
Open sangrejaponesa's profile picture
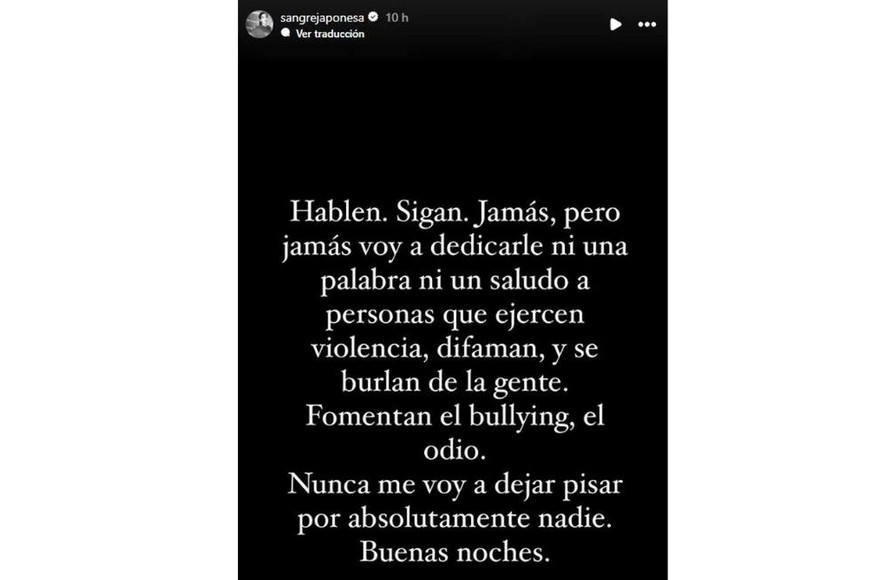[x=259, y=24]
